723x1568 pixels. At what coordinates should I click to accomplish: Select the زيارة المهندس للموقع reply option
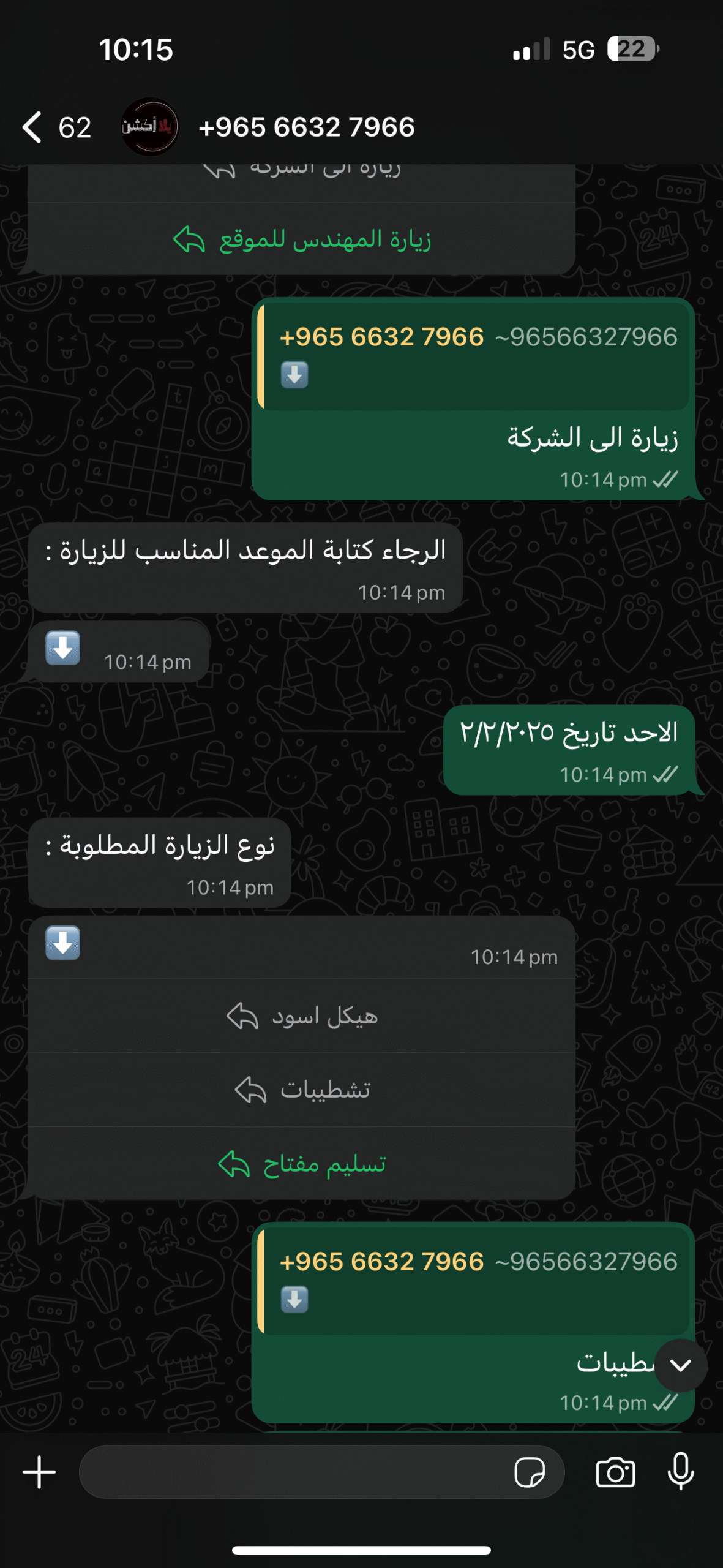(x=302, y=239)
